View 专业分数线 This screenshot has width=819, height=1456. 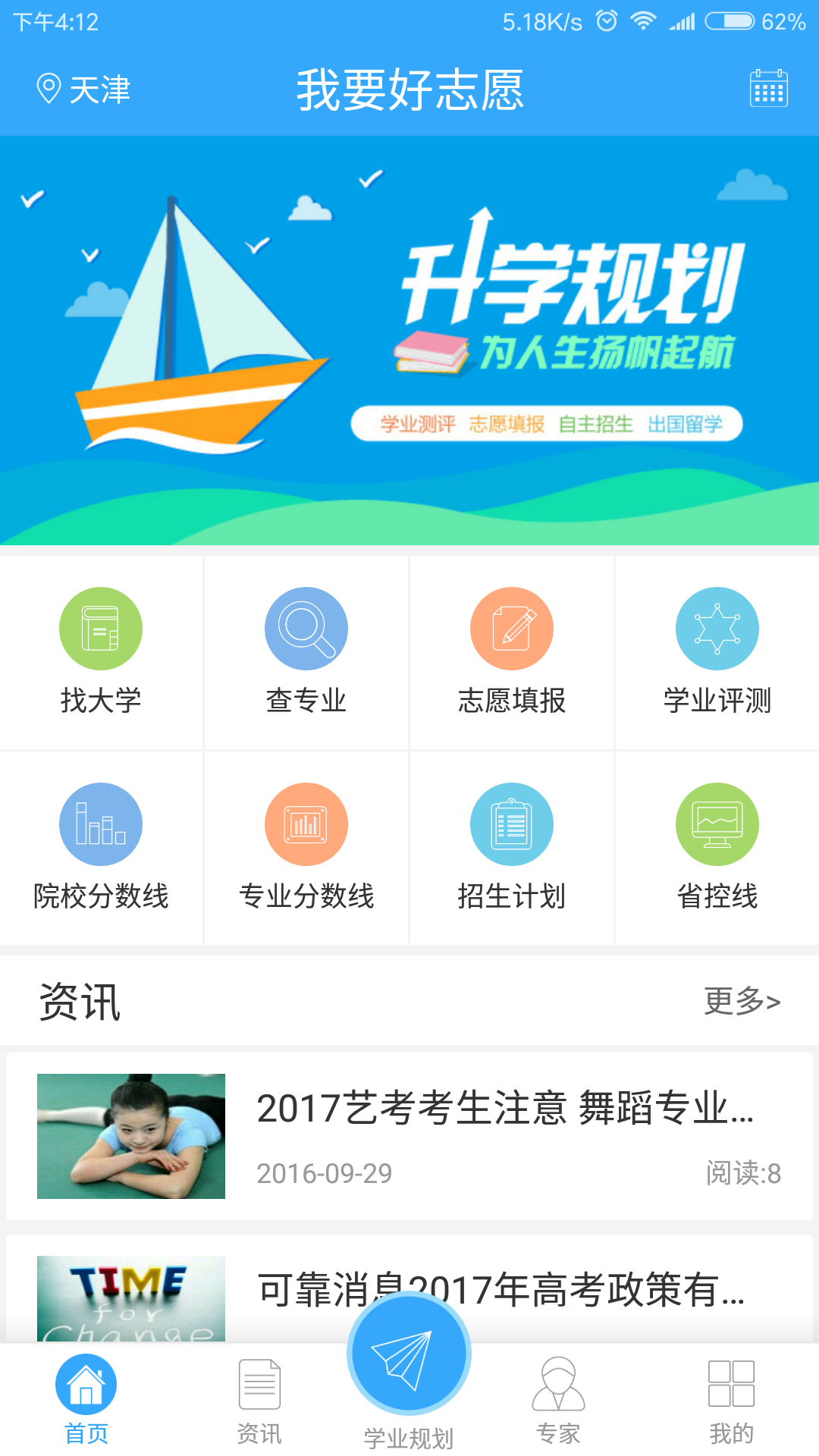tap(306, 848)
